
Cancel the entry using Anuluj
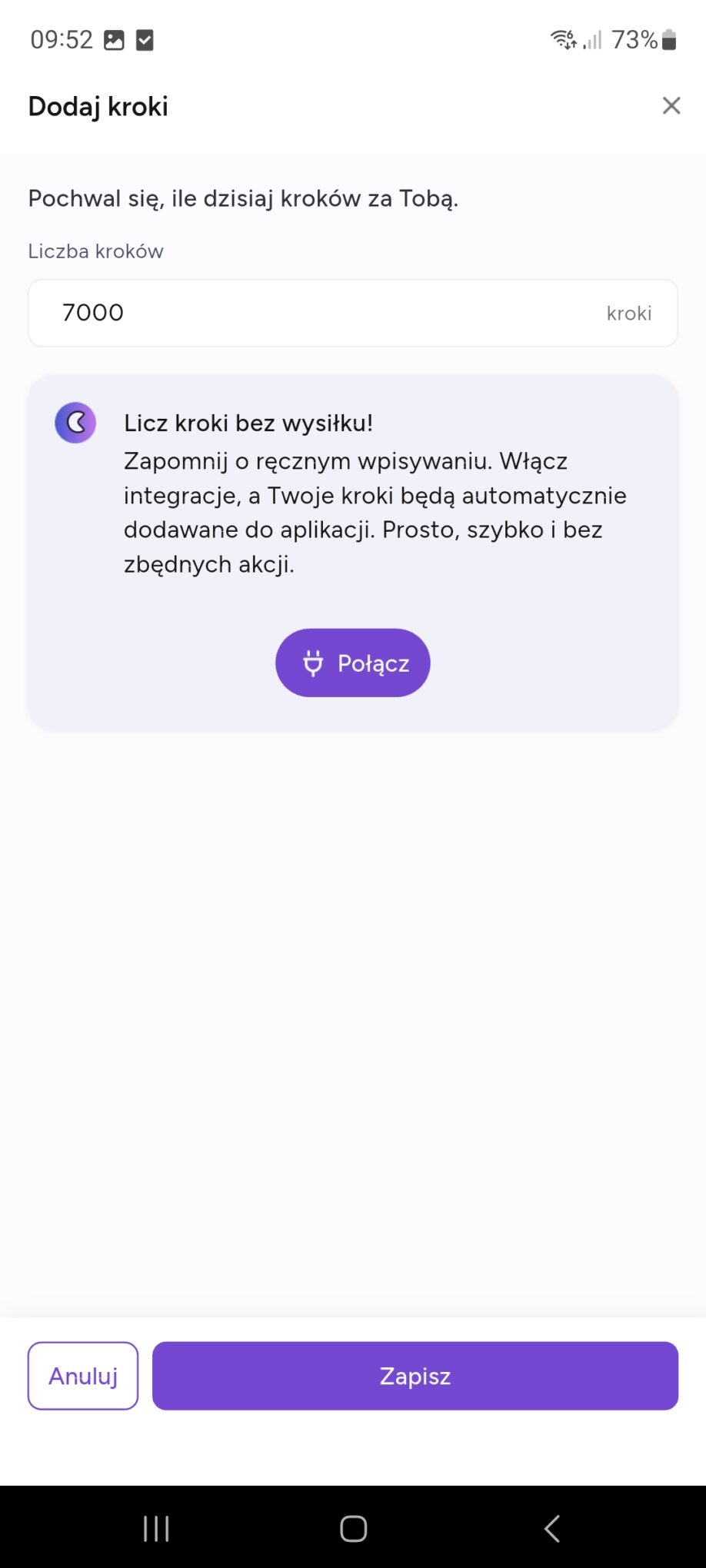tap(82, 1376)
